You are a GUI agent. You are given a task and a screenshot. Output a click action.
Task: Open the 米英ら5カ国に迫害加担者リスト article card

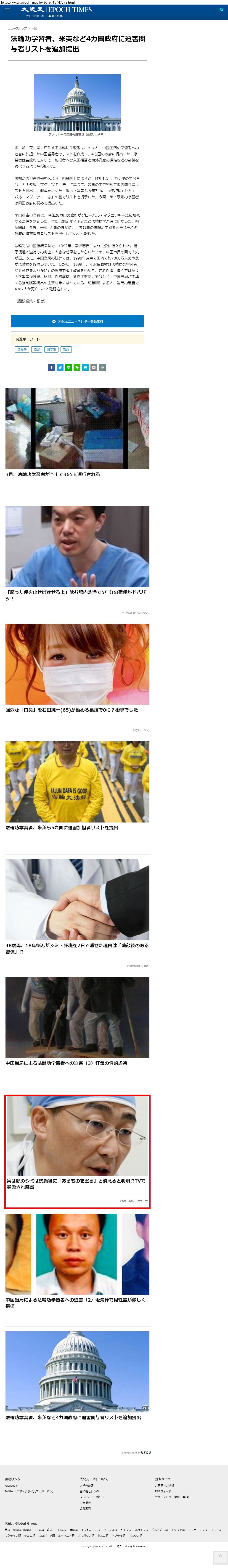[77, 785]
